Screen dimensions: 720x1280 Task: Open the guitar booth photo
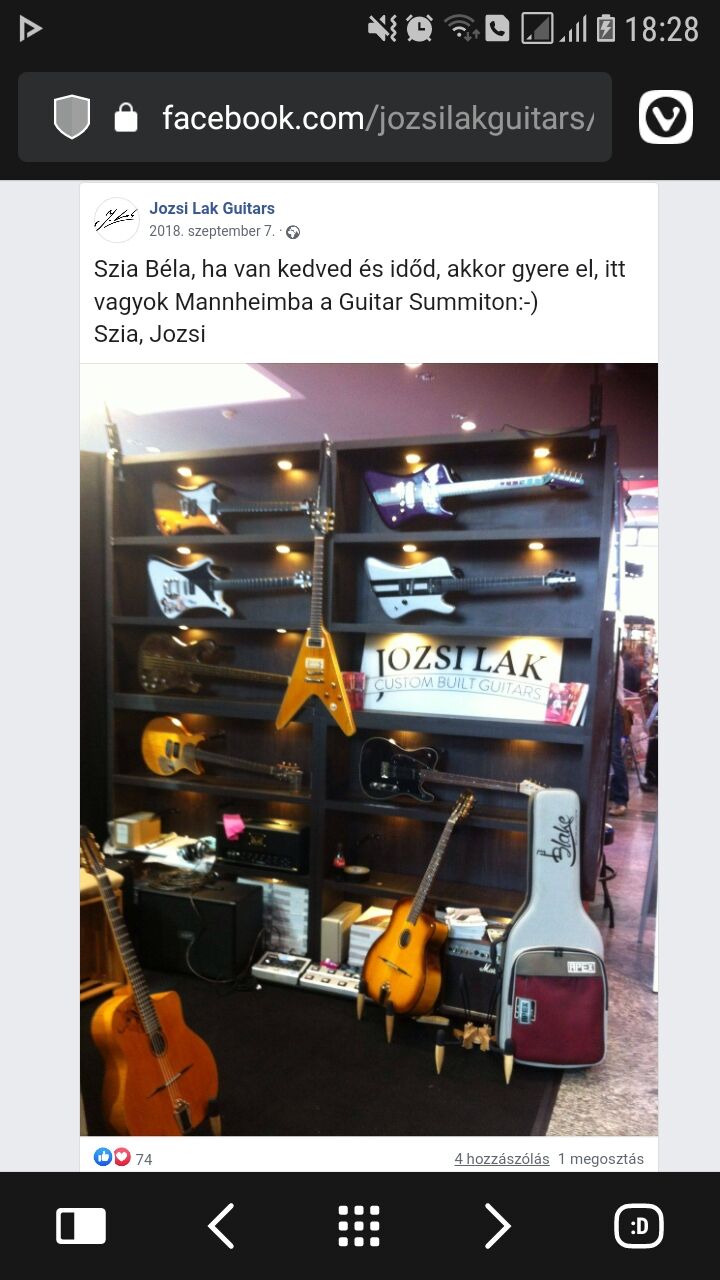(x=369, y=749)
